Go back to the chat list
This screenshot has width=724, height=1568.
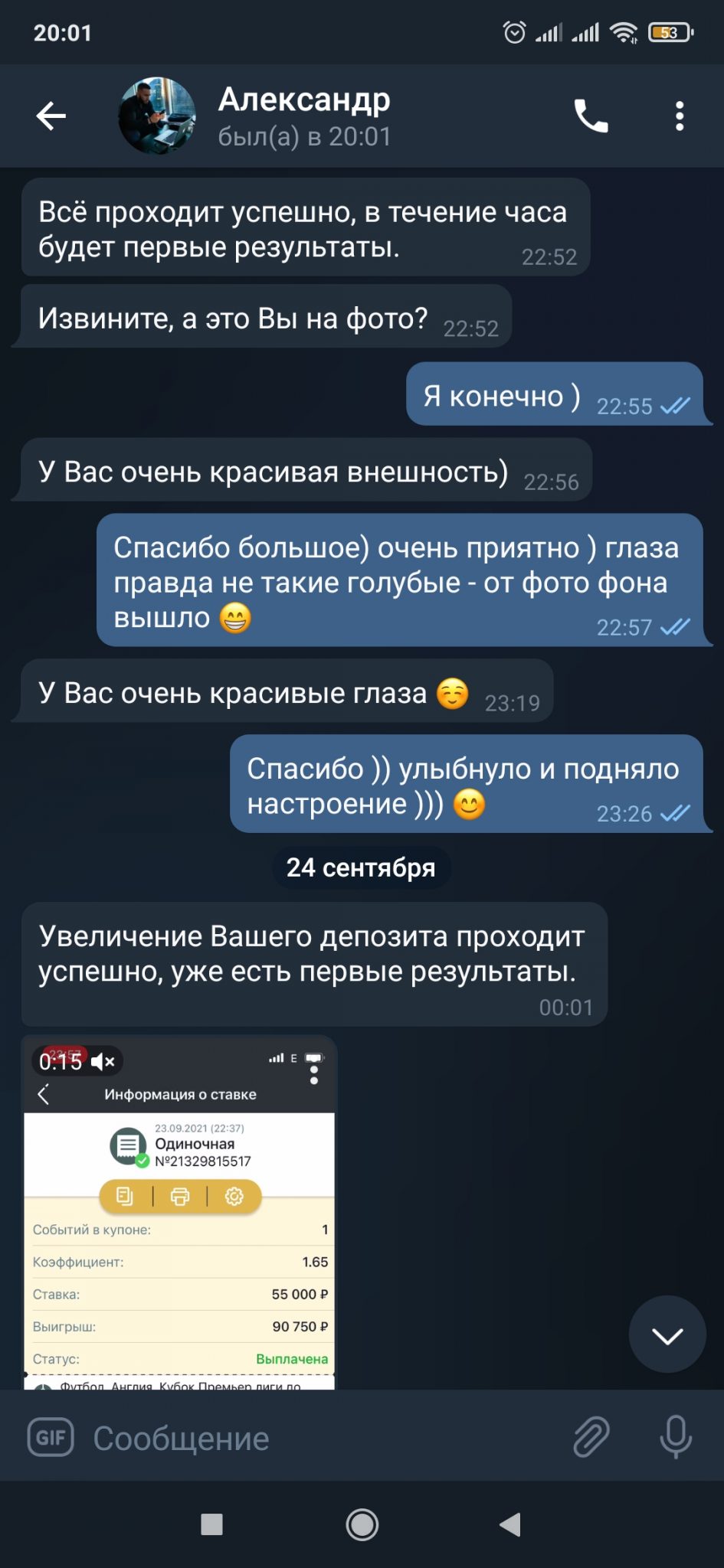51,116
